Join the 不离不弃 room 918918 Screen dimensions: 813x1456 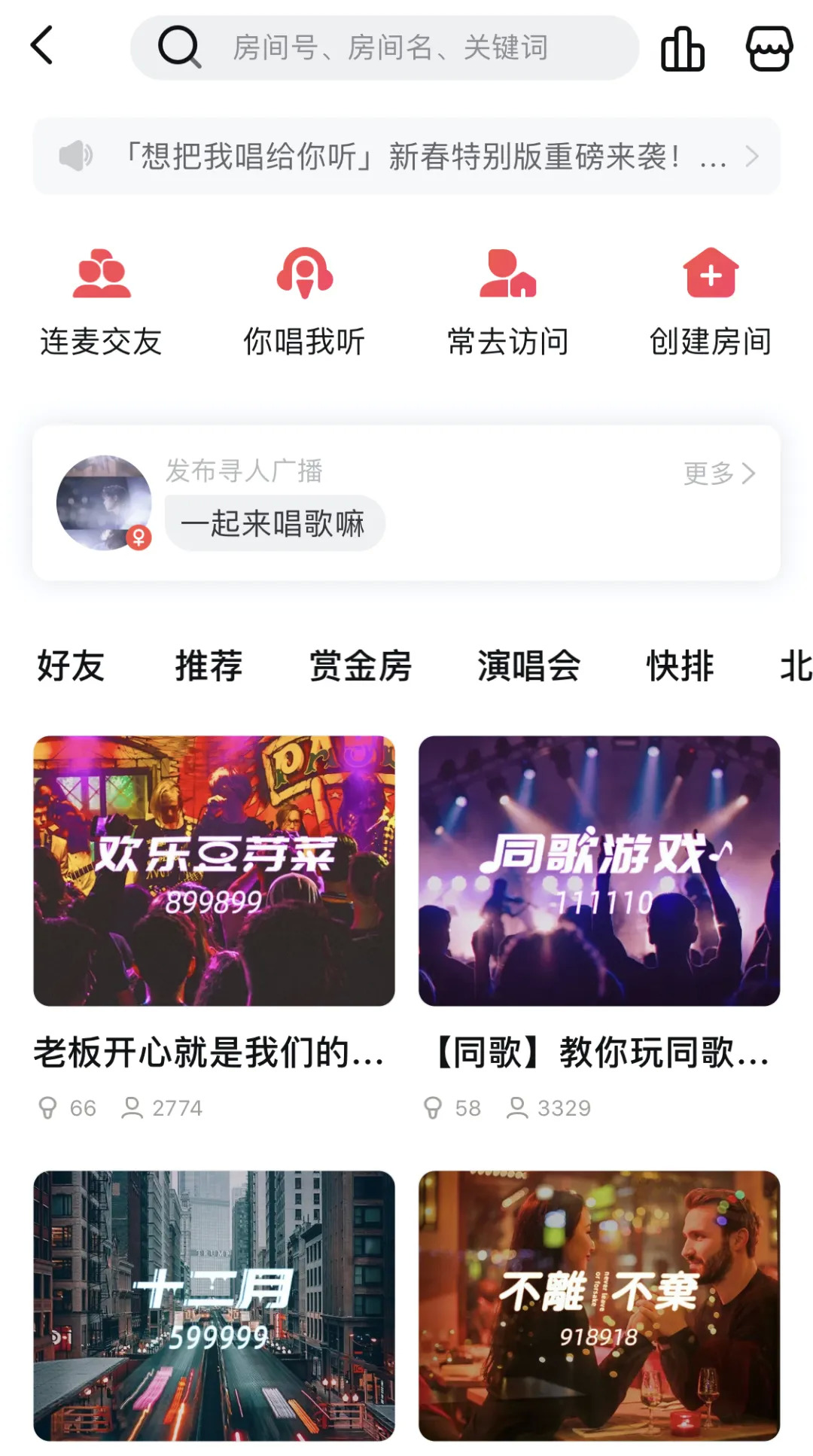coord(599,1306)
